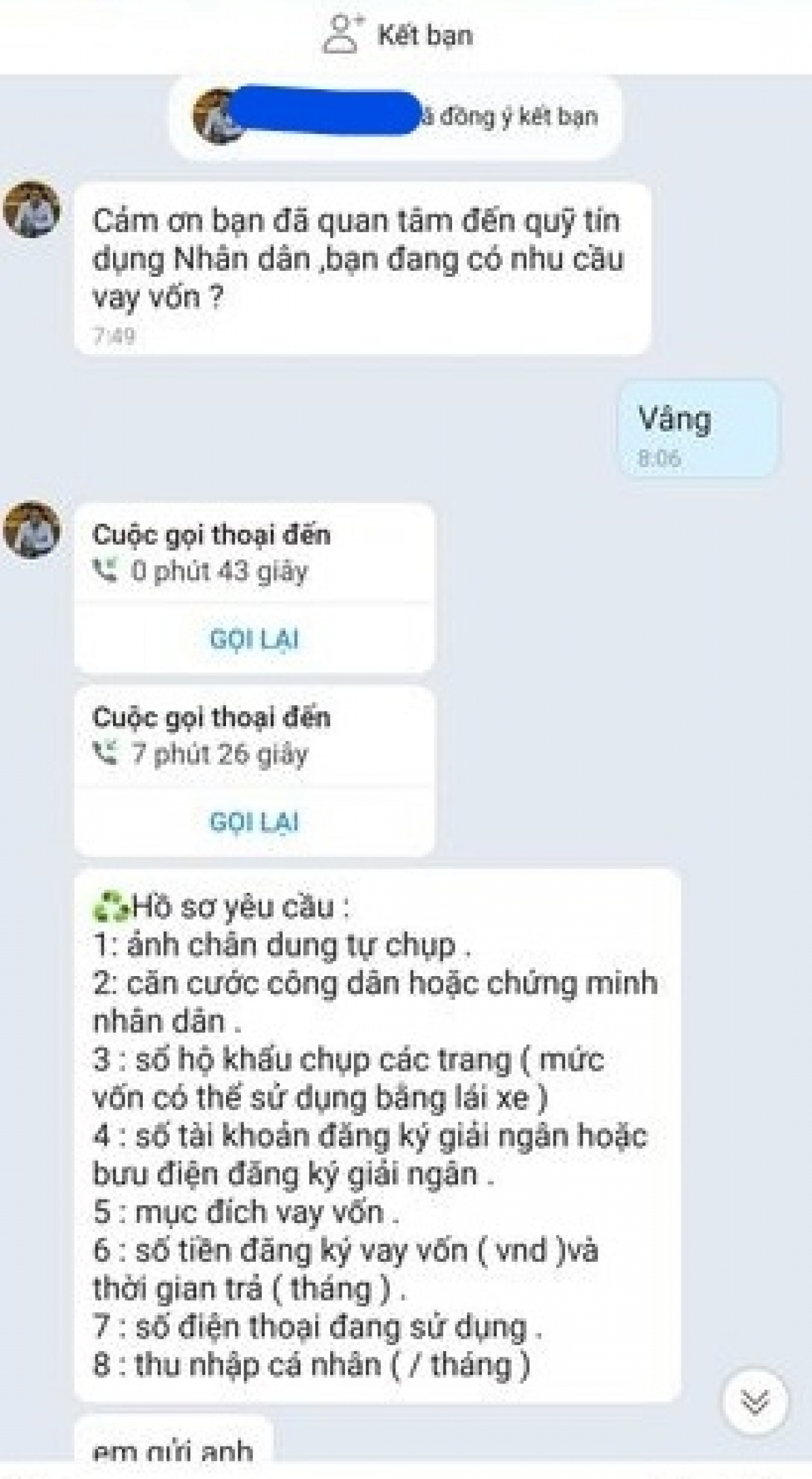Open sender's avatar beside the loan greeting

coord(32,210)
